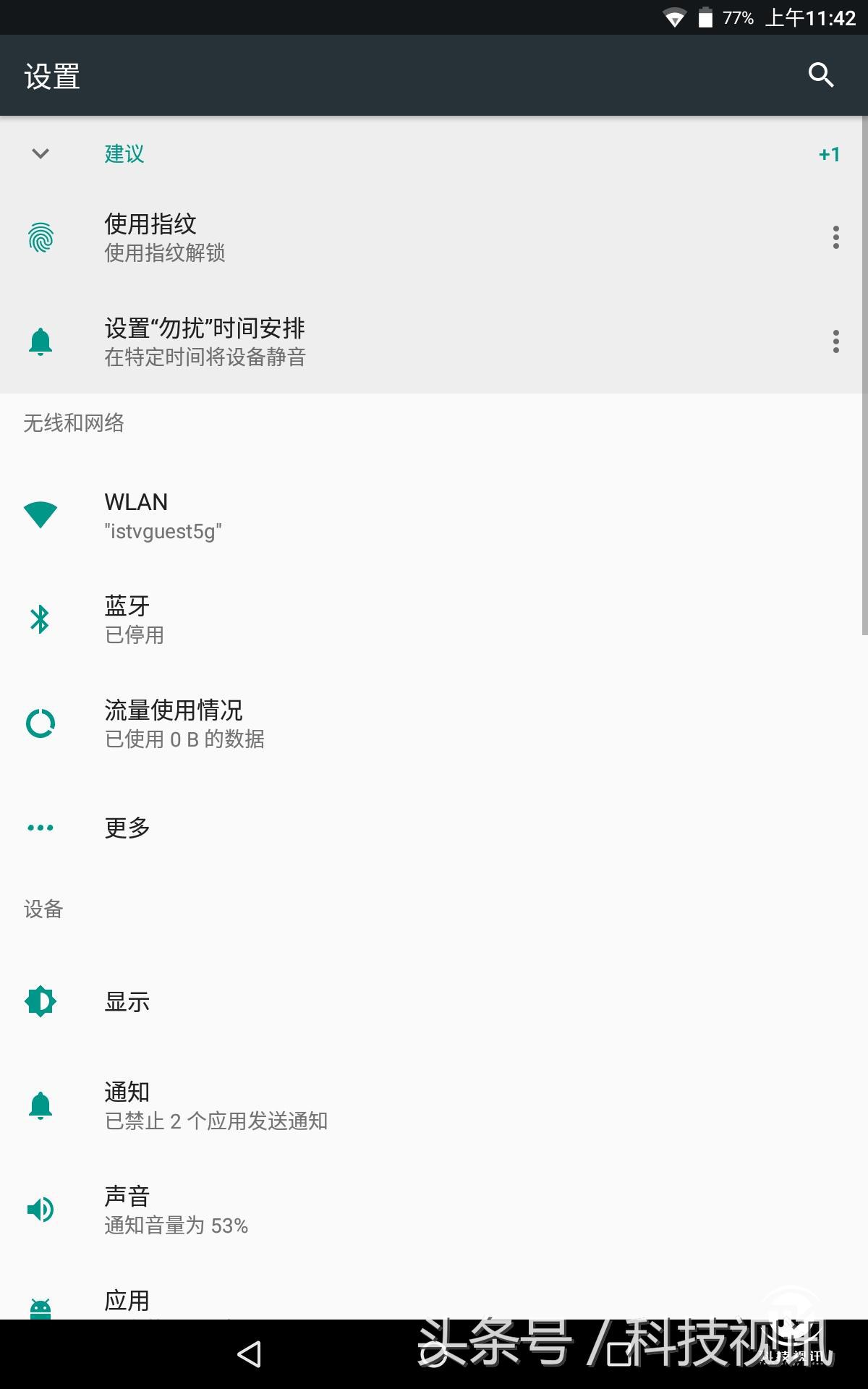Image resolution: width=868 pixels, height=1389 pixels.
Task: Tap the WLAN Wi-Fi icon
Action: coord(41,514)
